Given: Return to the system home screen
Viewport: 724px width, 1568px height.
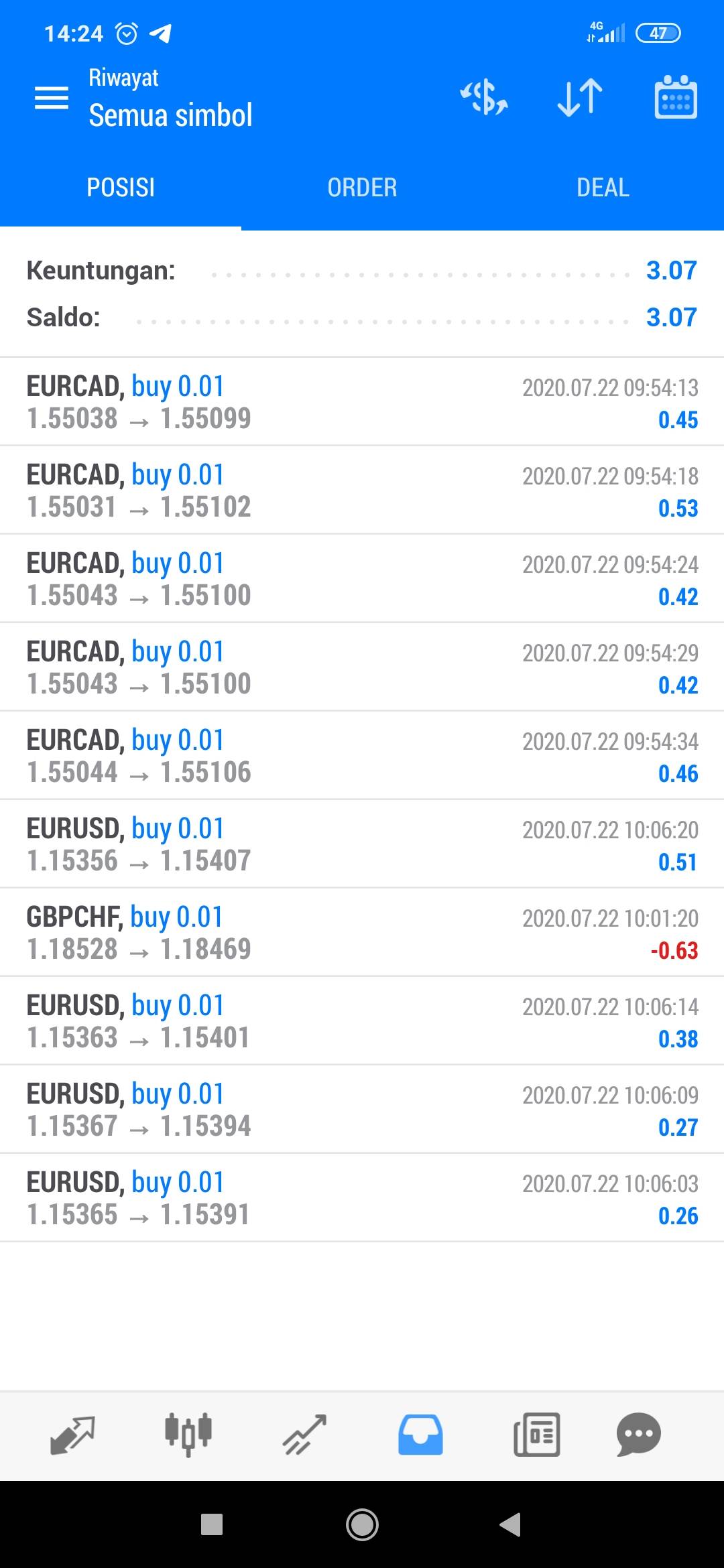Looking at the screenshot, I should pyautogui.click(x=362, y=1524).
